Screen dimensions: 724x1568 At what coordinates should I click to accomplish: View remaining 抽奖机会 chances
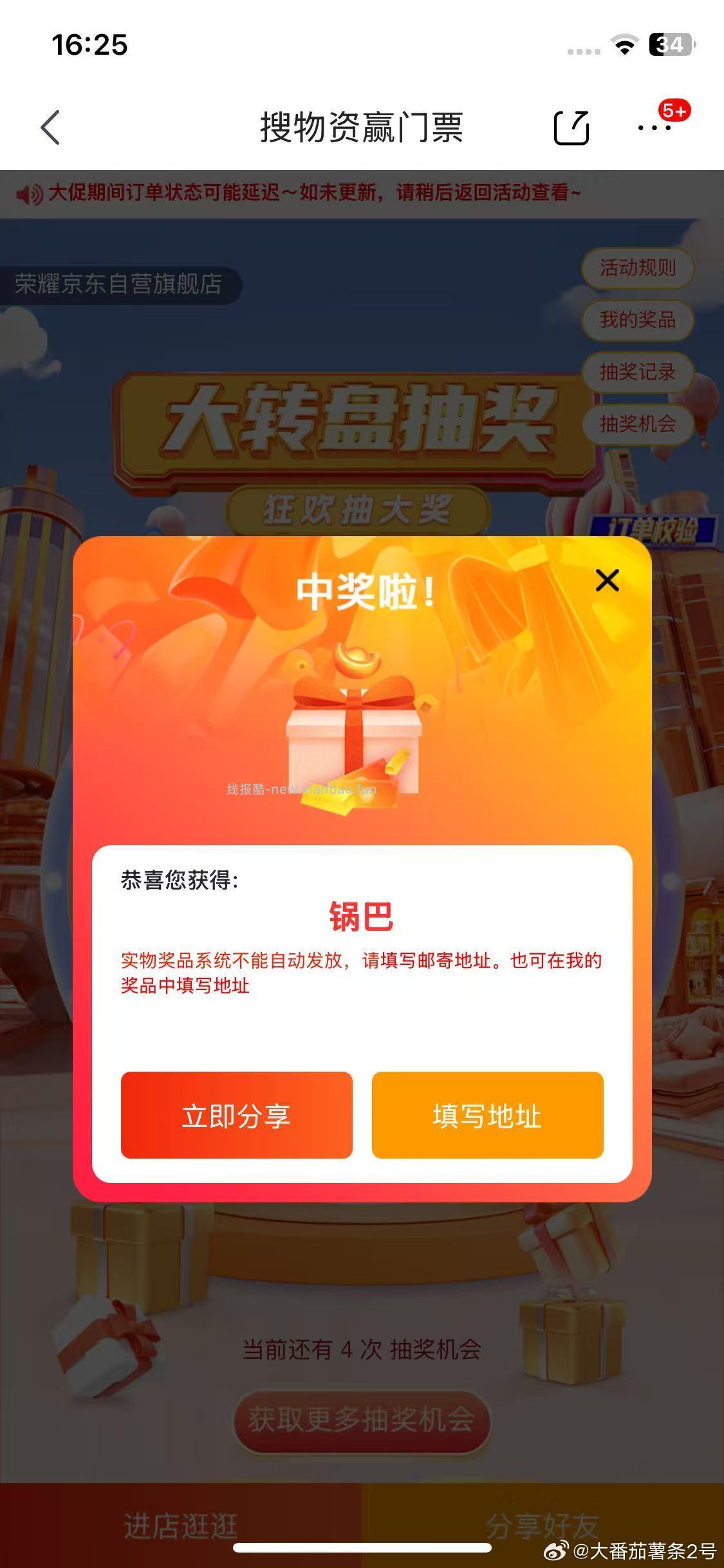tap(637, 424)
